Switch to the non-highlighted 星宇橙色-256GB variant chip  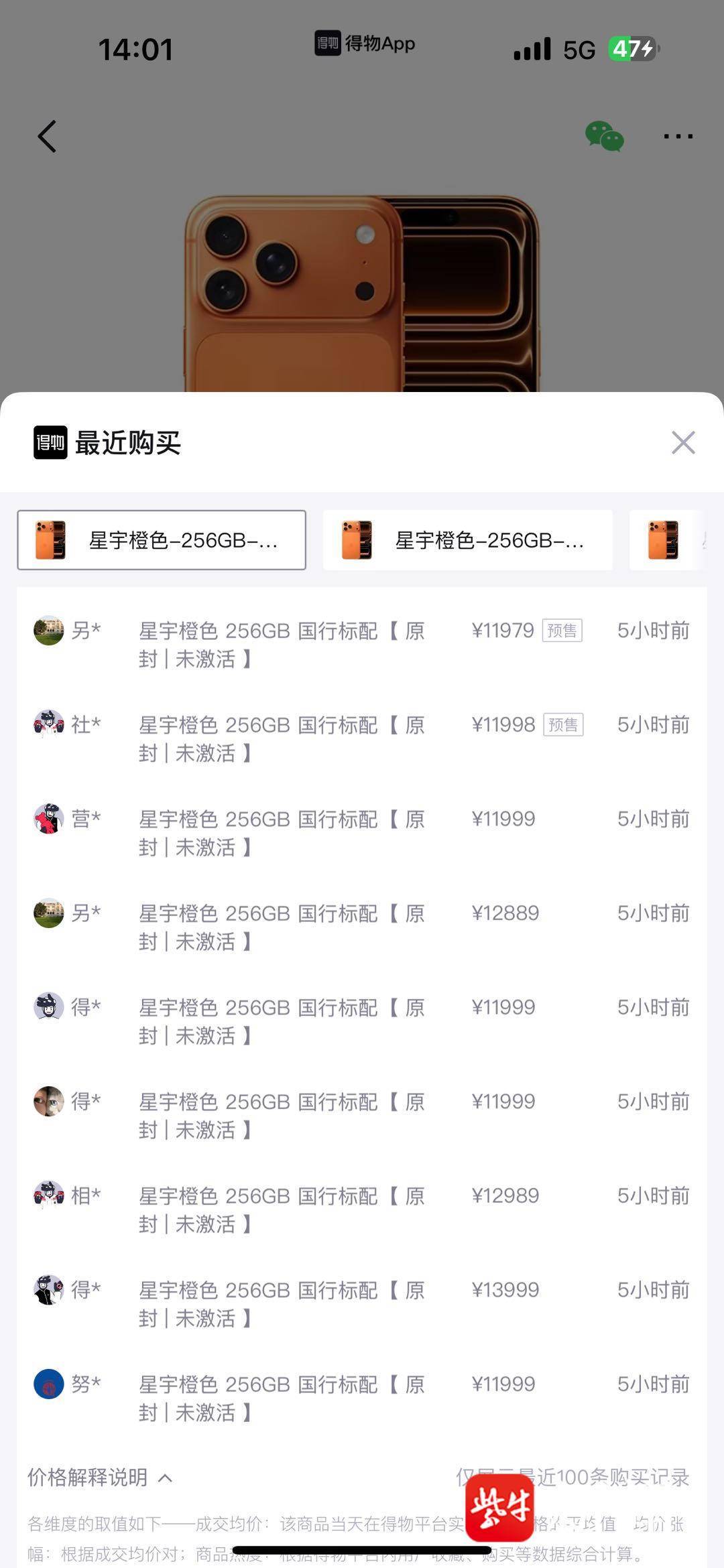coord(467,540)
